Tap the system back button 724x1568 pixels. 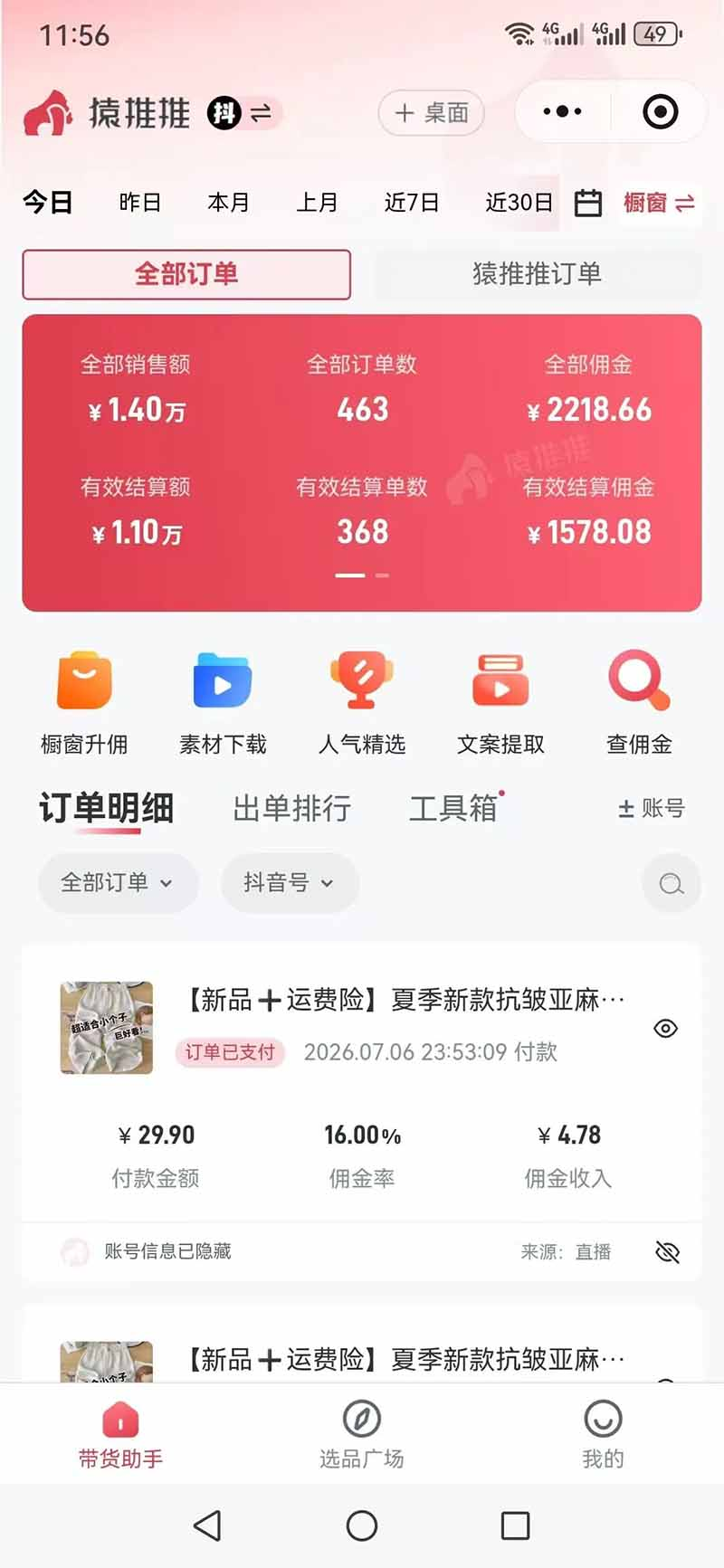coord(207,1525)
